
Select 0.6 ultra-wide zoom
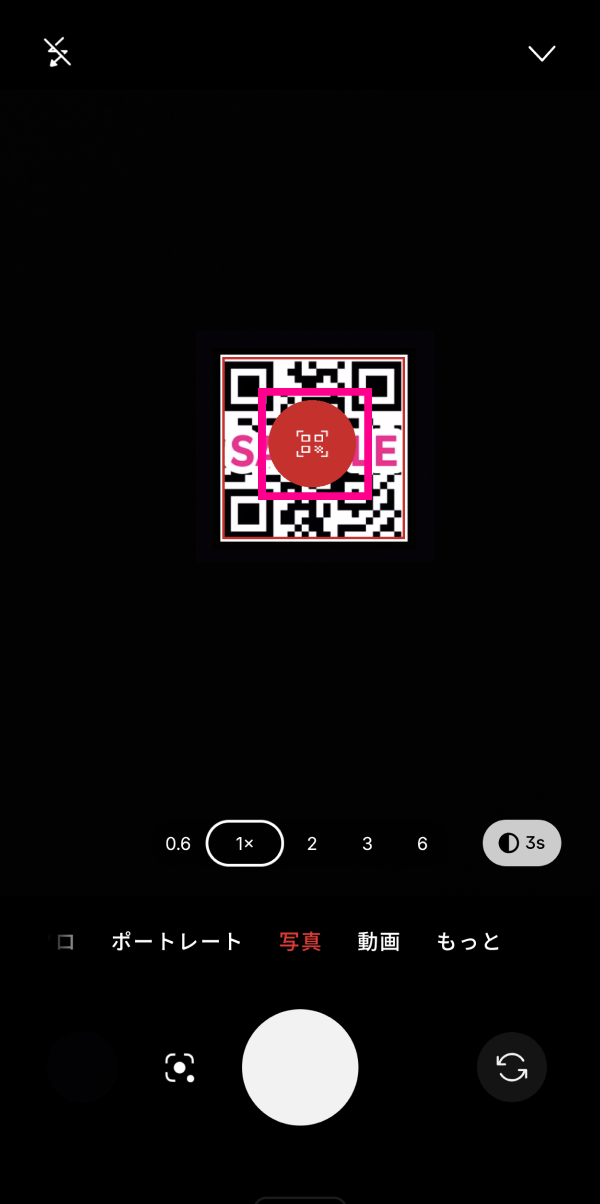pyautogui.click(x=178, y=844)
